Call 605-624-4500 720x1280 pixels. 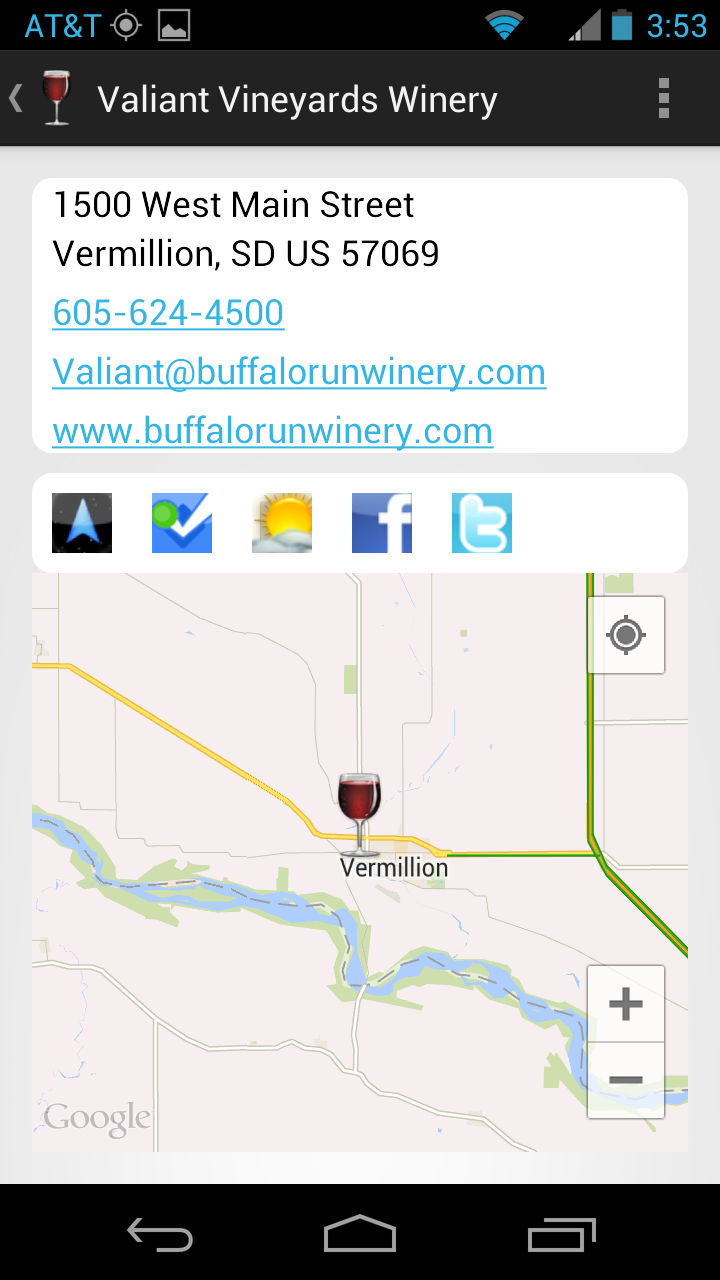tap(168, 313)
